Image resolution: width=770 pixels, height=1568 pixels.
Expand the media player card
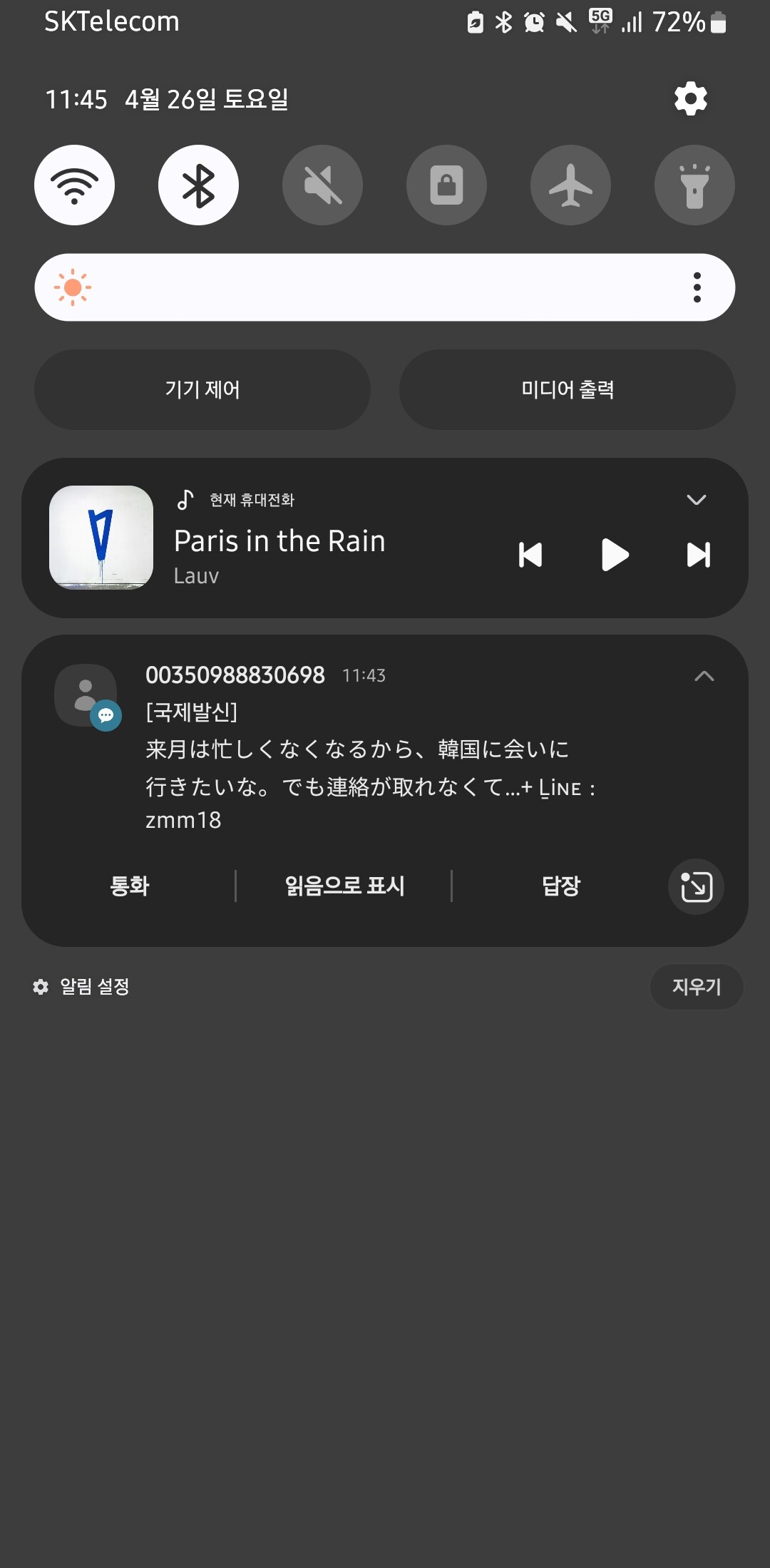click(x=696, y=500)
